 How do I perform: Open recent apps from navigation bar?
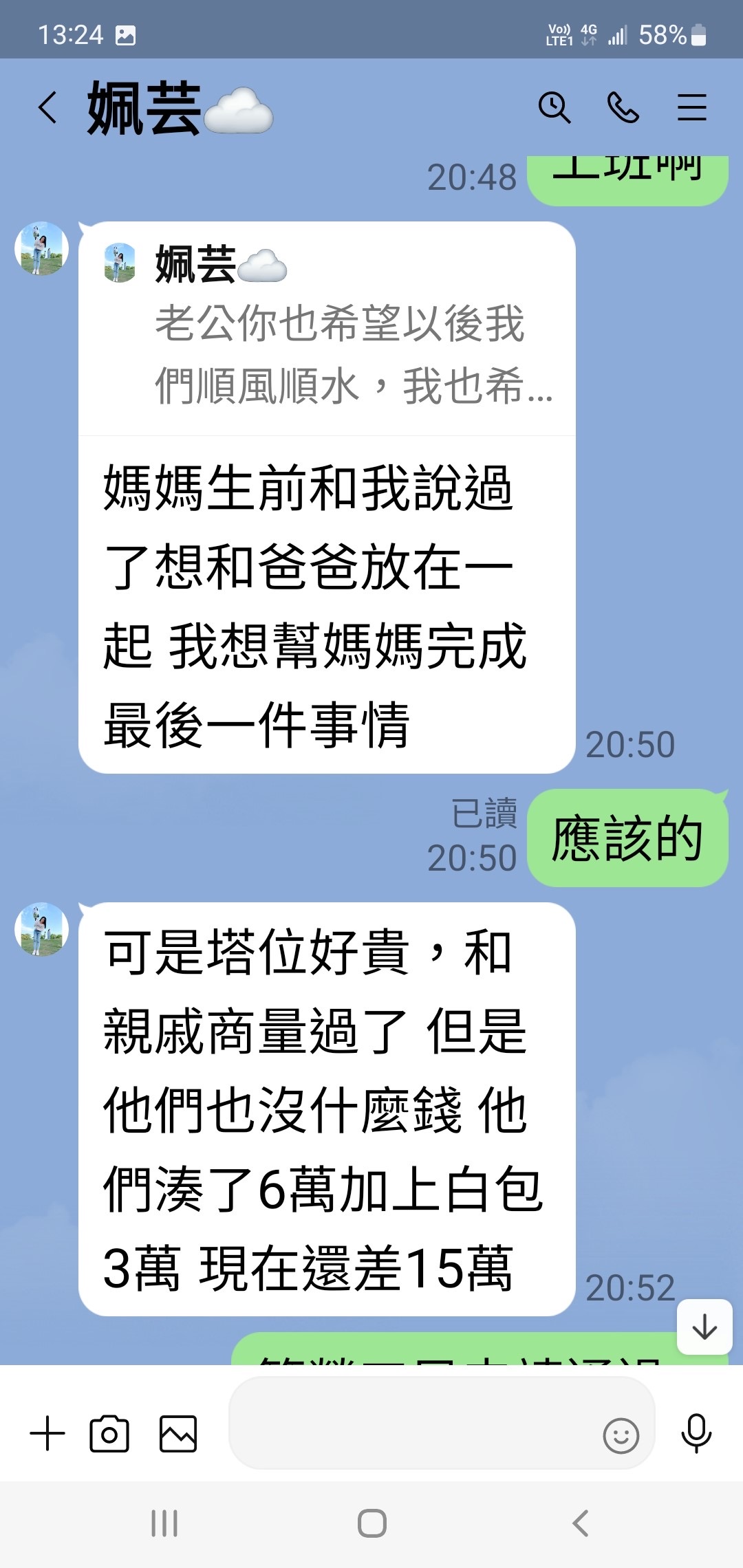(164, 1523)
